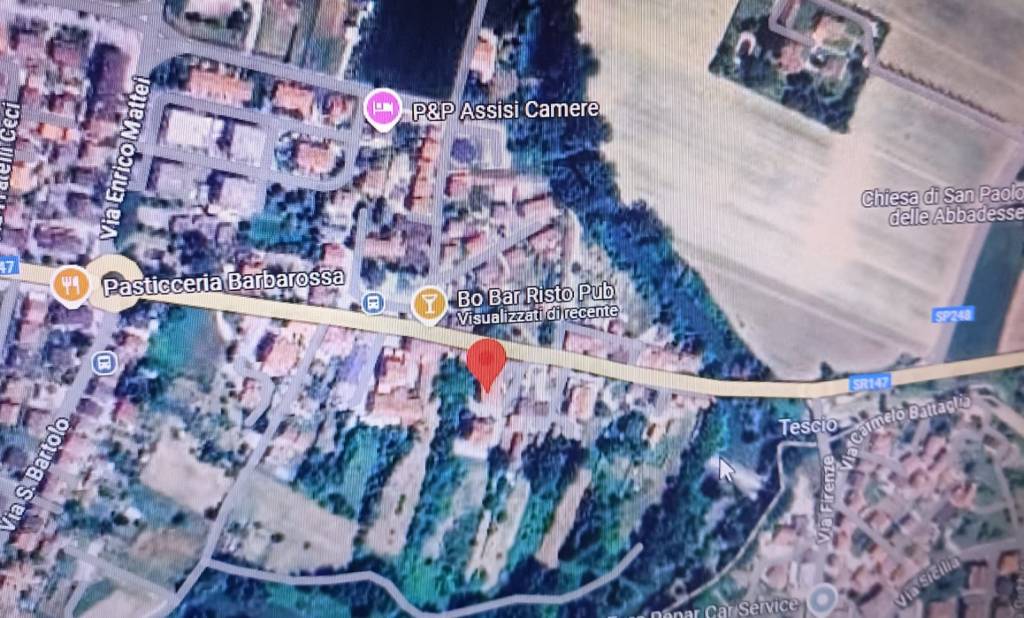Select the Car Service place marker

click(x=822, y=600)
